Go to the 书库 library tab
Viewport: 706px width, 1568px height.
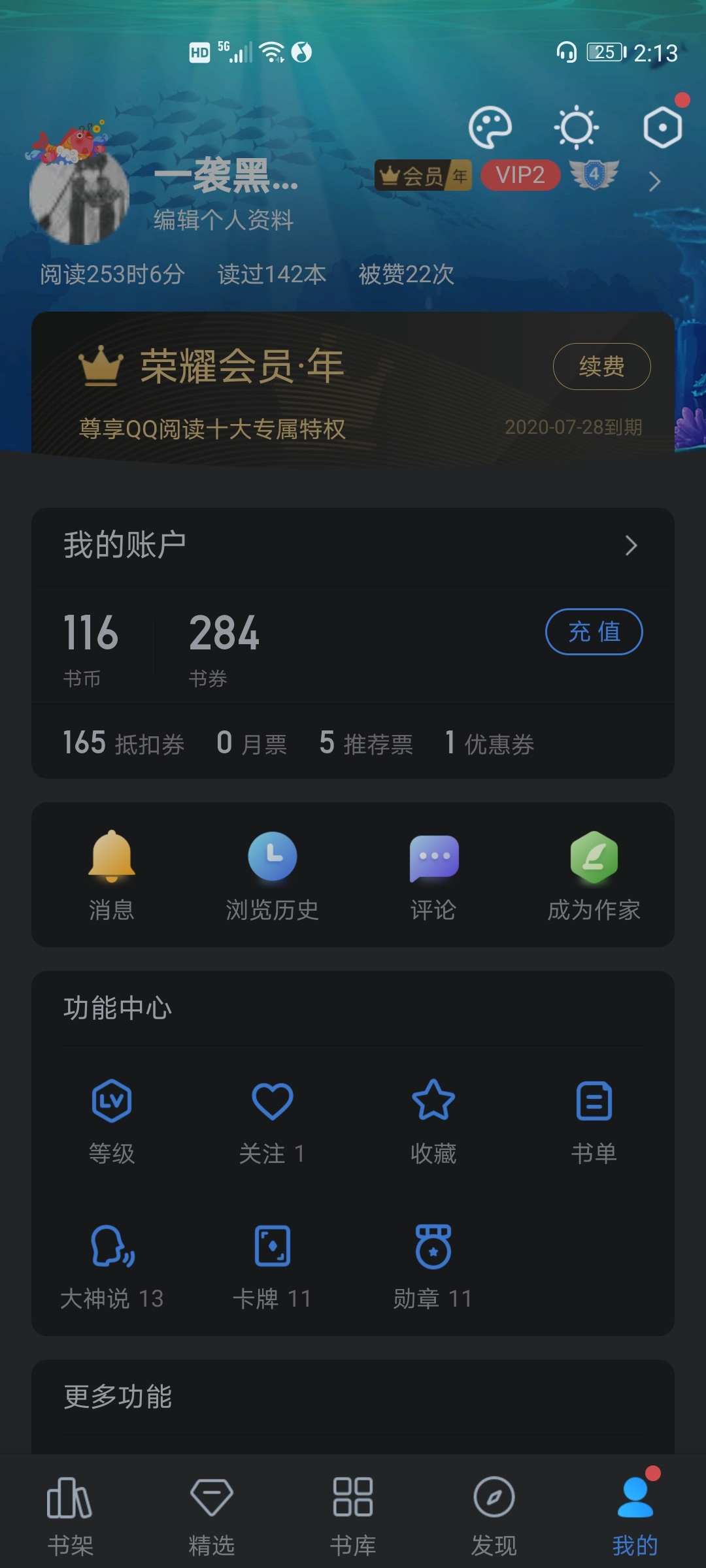click(353, 1516)
